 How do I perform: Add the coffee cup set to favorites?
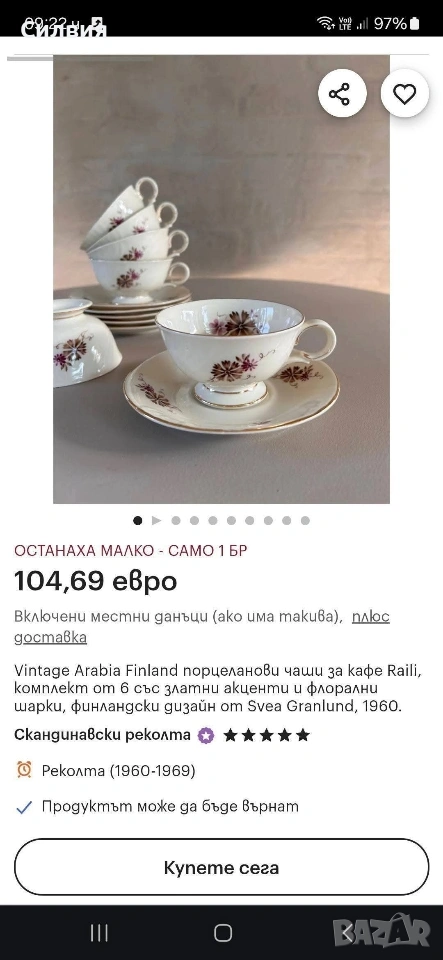404,94
